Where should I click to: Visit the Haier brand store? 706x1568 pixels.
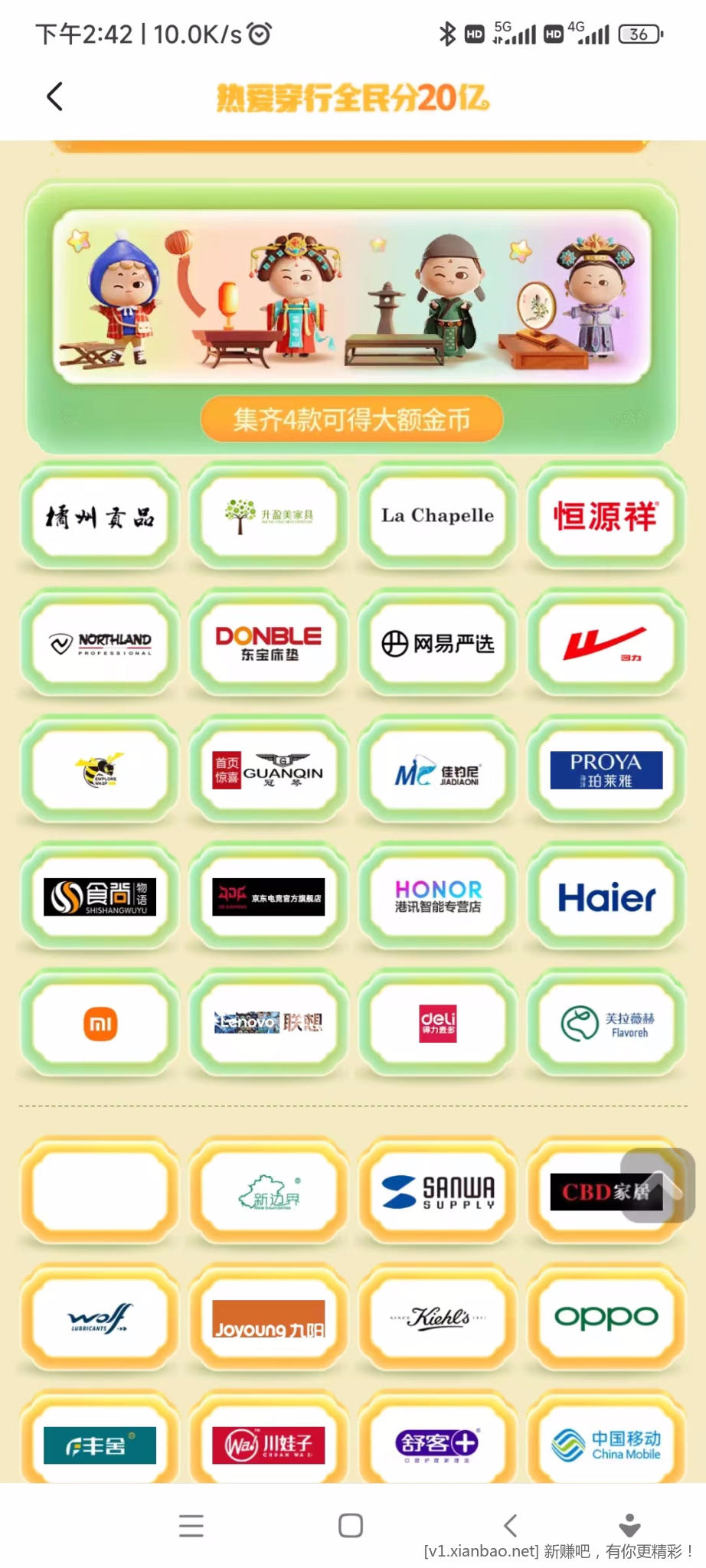click(x=606, y=897)
